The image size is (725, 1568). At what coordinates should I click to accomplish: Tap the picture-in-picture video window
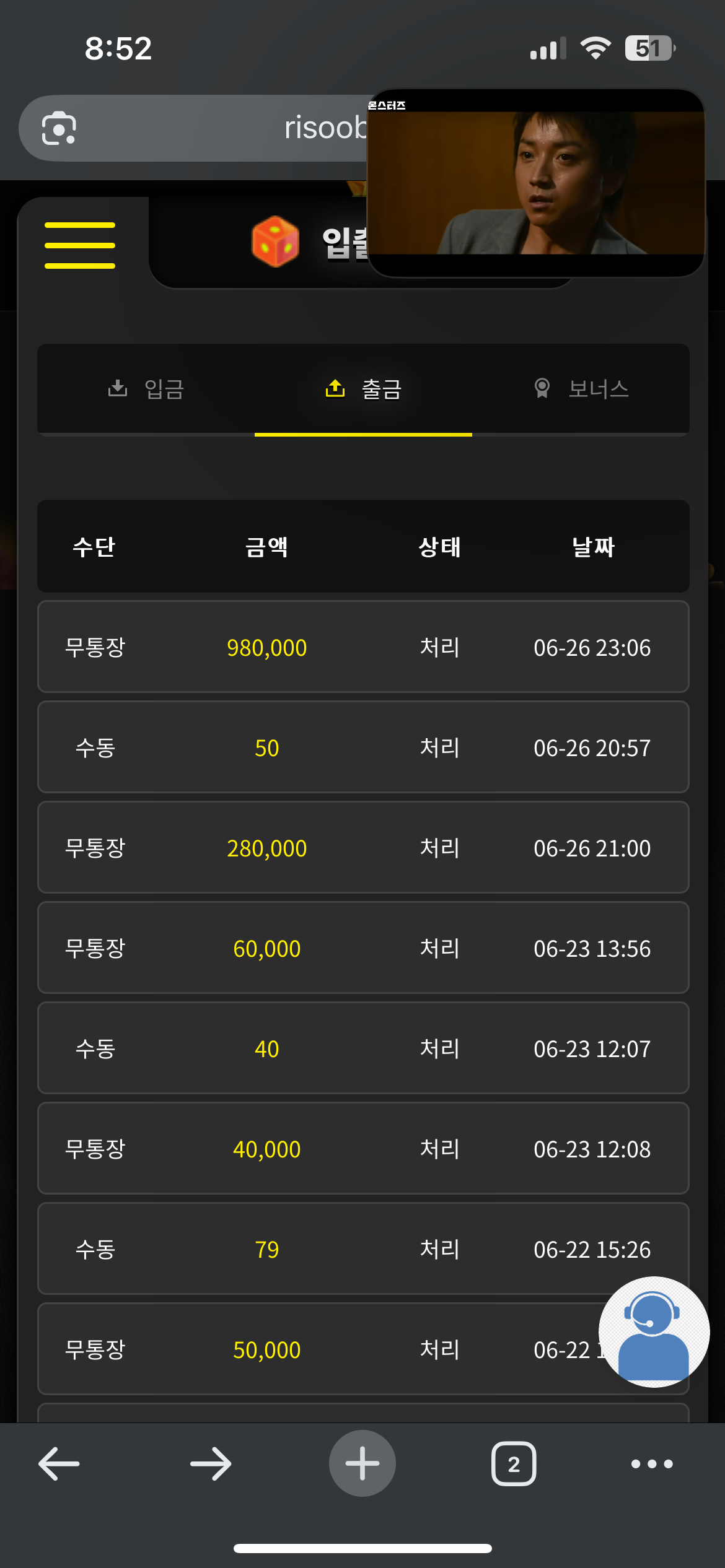pyautogui.click(x=536, y=183)
